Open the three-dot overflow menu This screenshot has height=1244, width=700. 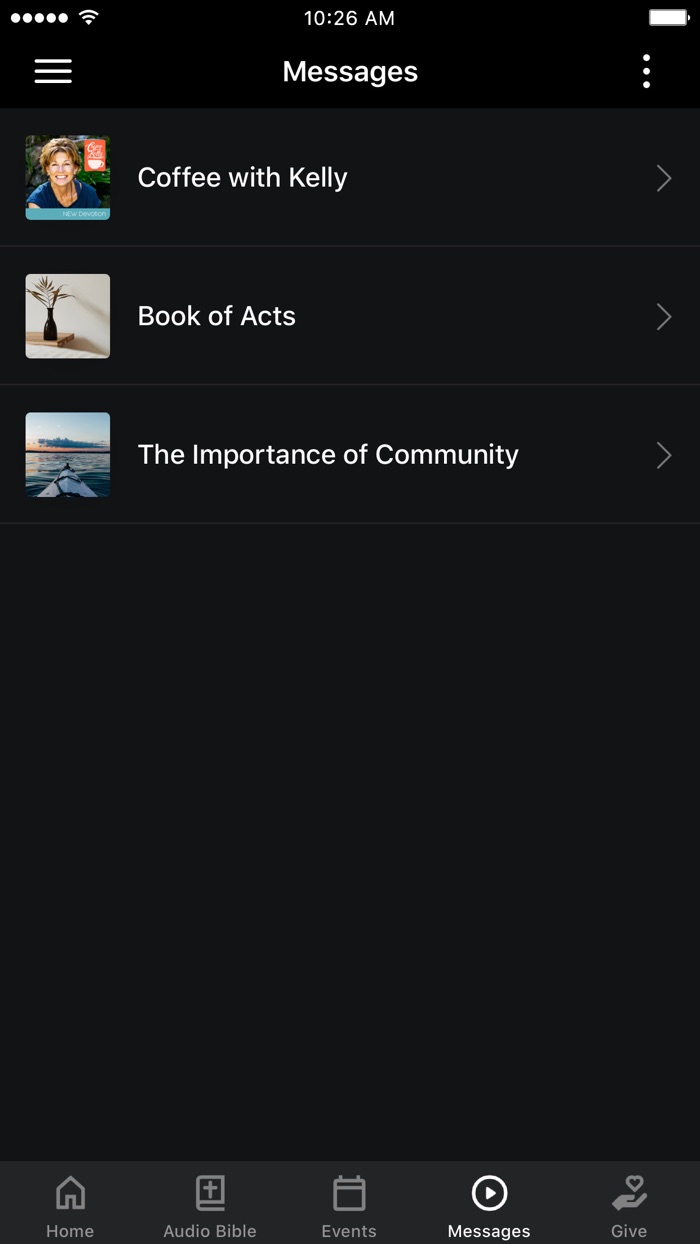tap(646, 71)
